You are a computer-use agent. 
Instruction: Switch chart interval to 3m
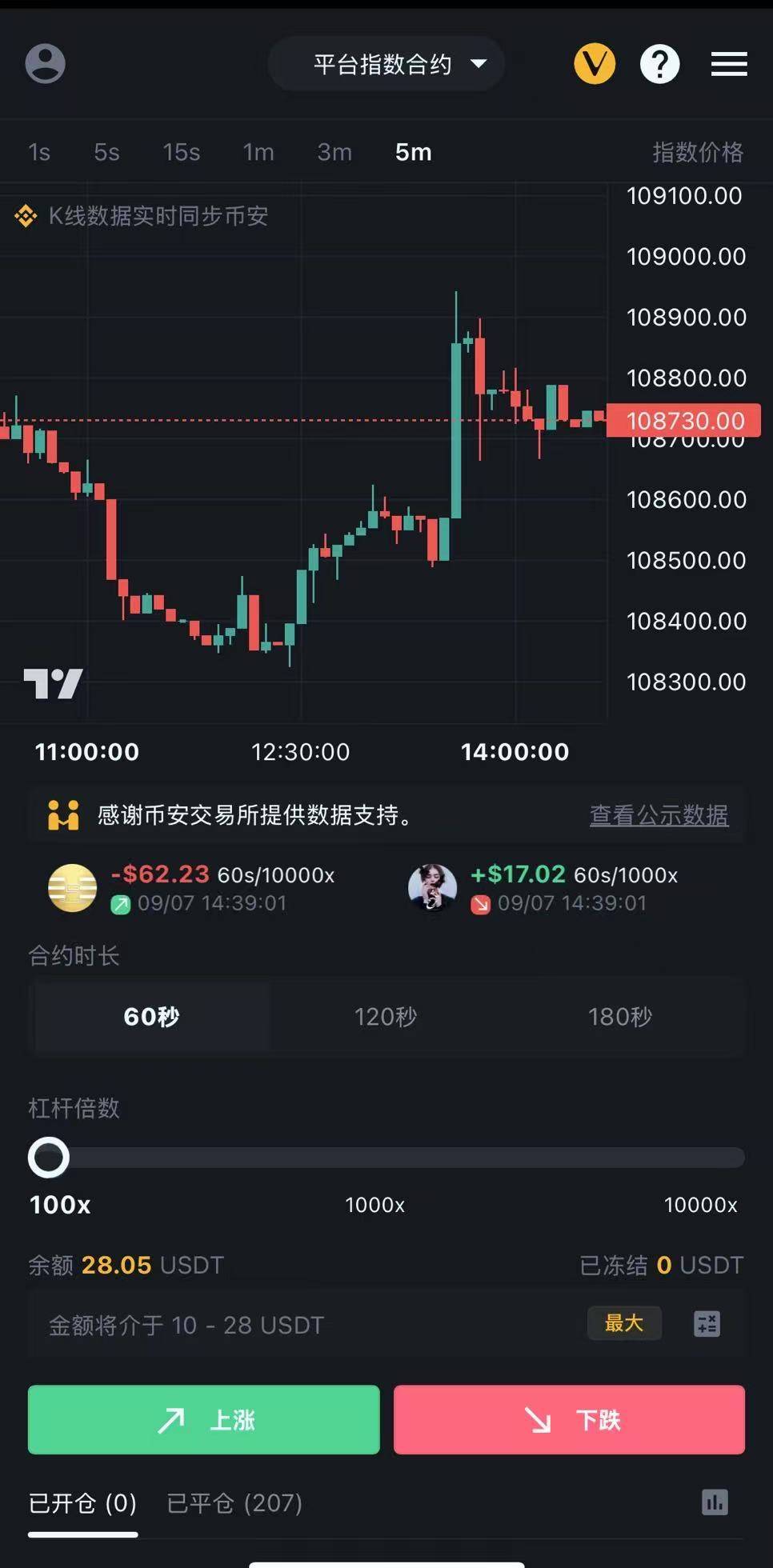334,152
